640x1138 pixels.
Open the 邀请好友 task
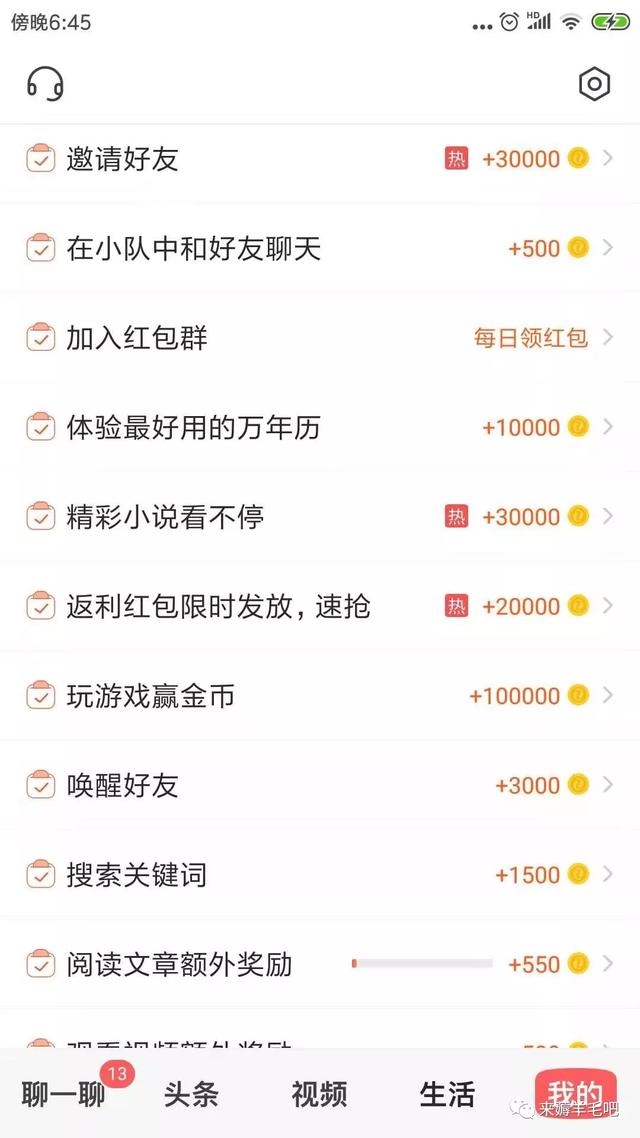point(320,158)
